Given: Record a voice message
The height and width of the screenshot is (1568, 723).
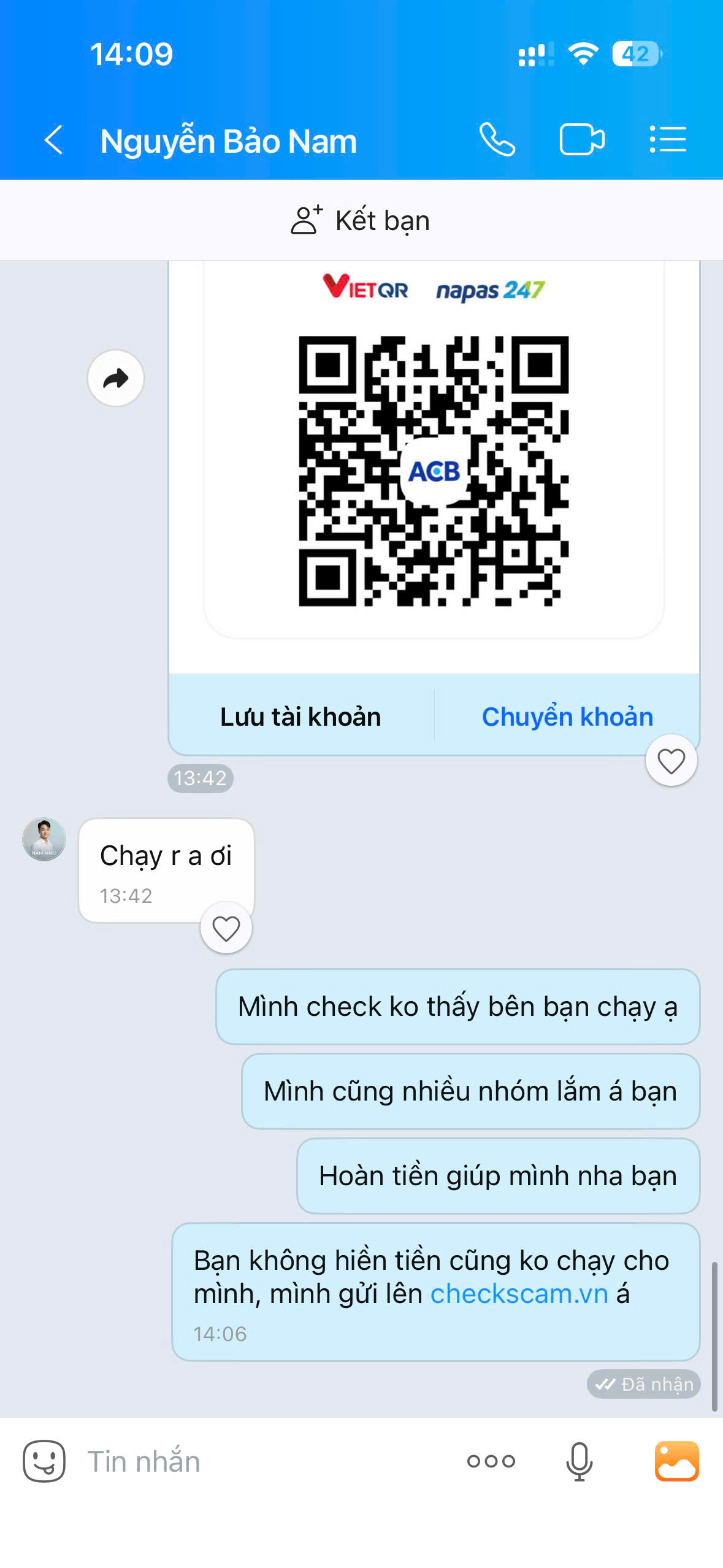Looking at the screenshot, I should (x=579, y=1461).
